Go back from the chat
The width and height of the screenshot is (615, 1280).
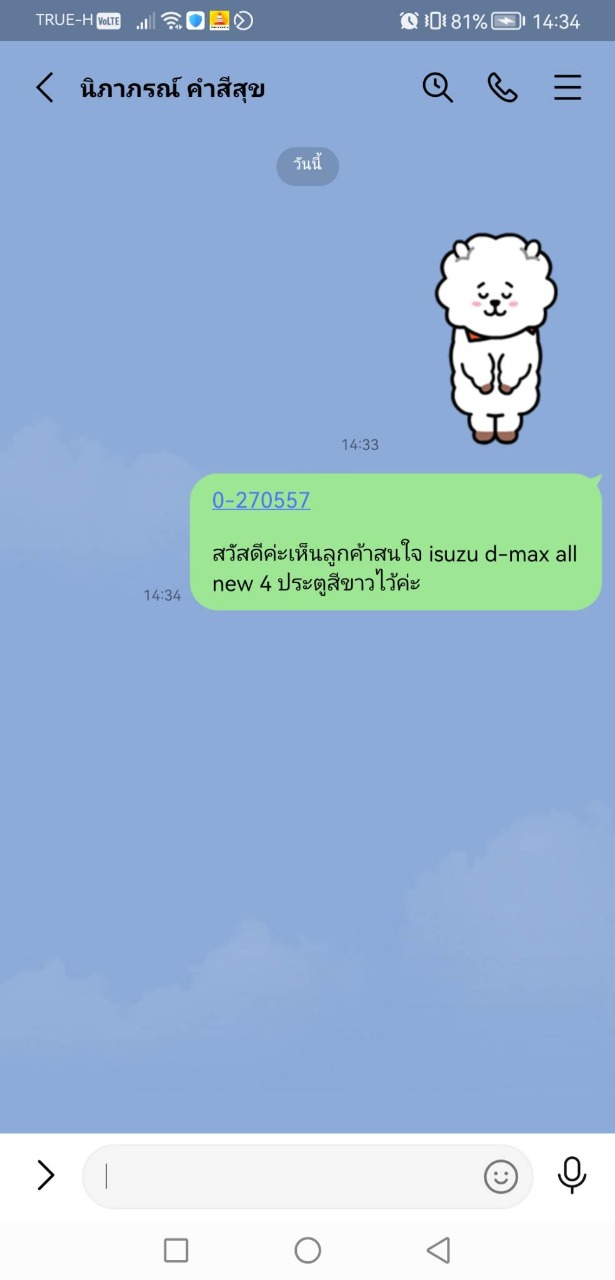point(44,88)
